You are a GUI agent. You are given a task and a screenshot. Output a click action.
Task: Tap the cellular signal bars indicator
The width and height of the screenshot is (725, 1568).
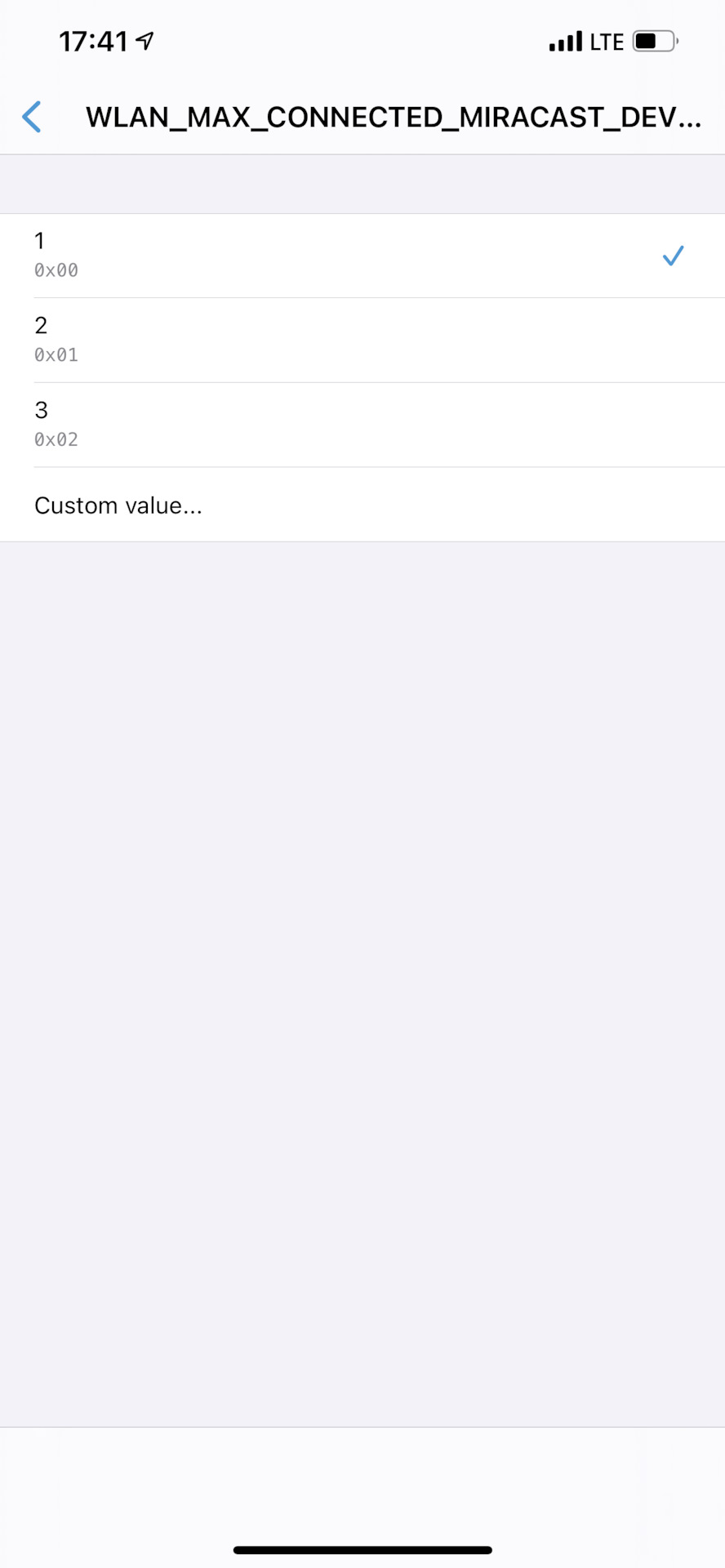pos(565,40)
